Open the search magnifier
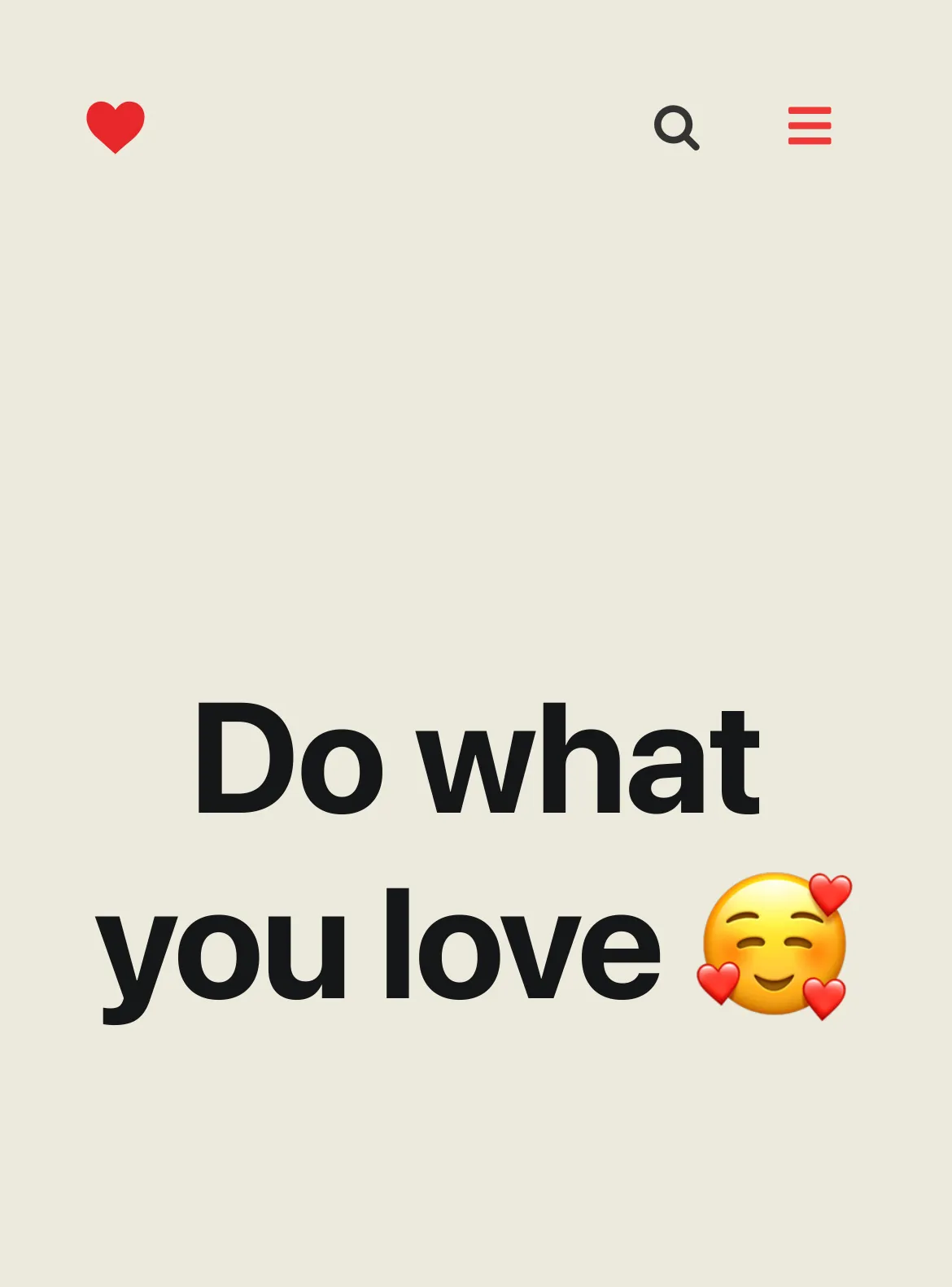Image resolution: width=952 pixels, height=1287 pixels. [676, 127]
